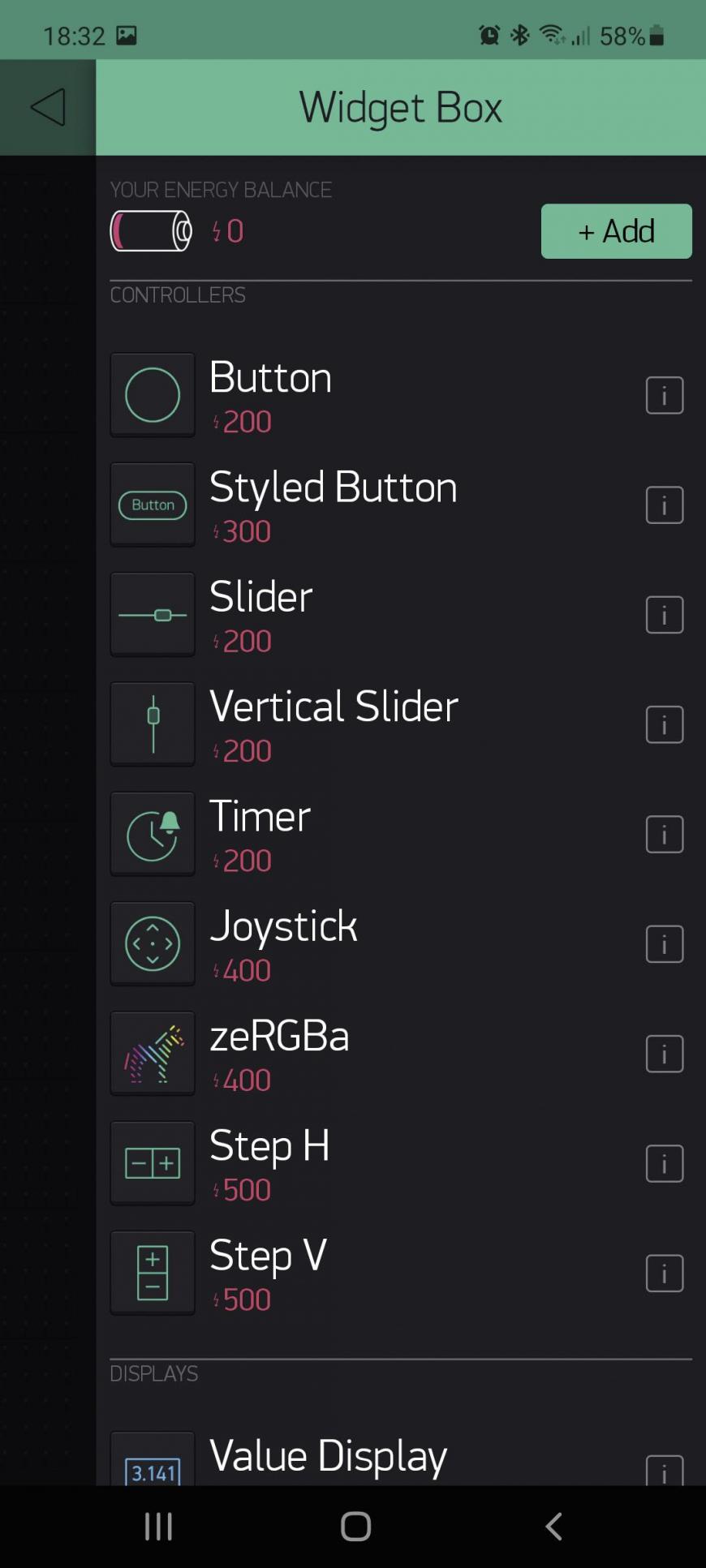This screenshot has width=706, height=1568.
Task: Show info for the Button widget
Action: tap(664, 396)
